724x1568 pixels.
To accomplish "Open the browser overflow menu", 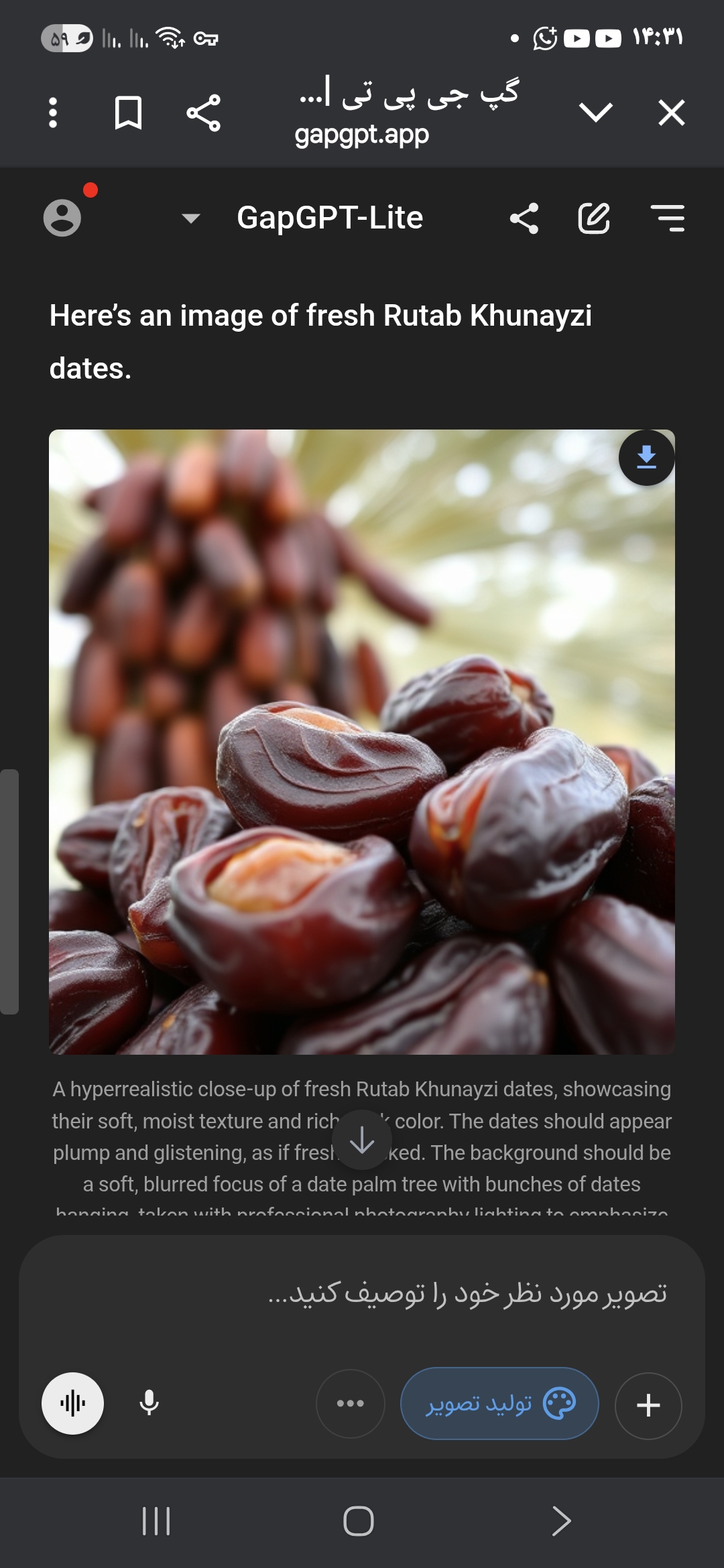I will click(53, 113).
